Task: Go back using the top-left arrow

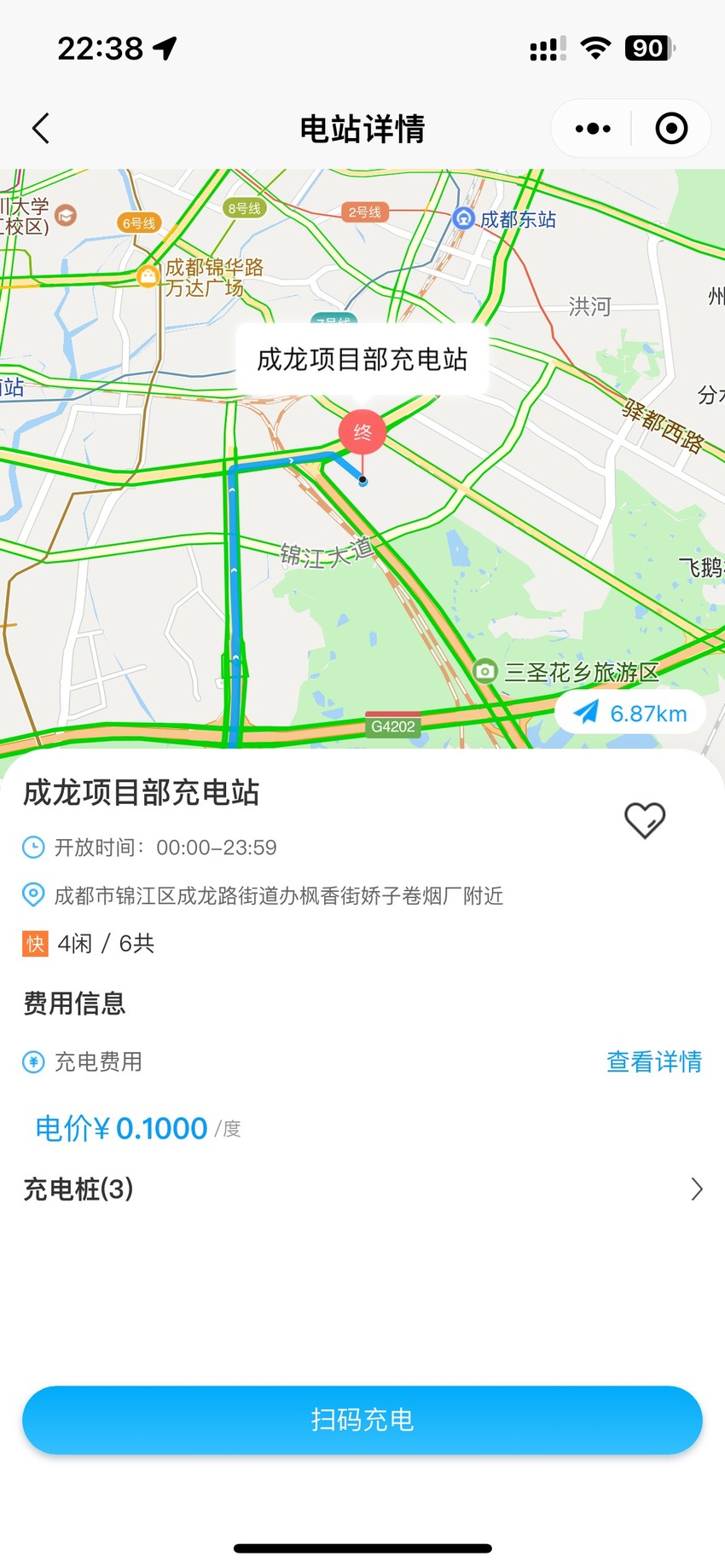Action: tap(41, 129)
